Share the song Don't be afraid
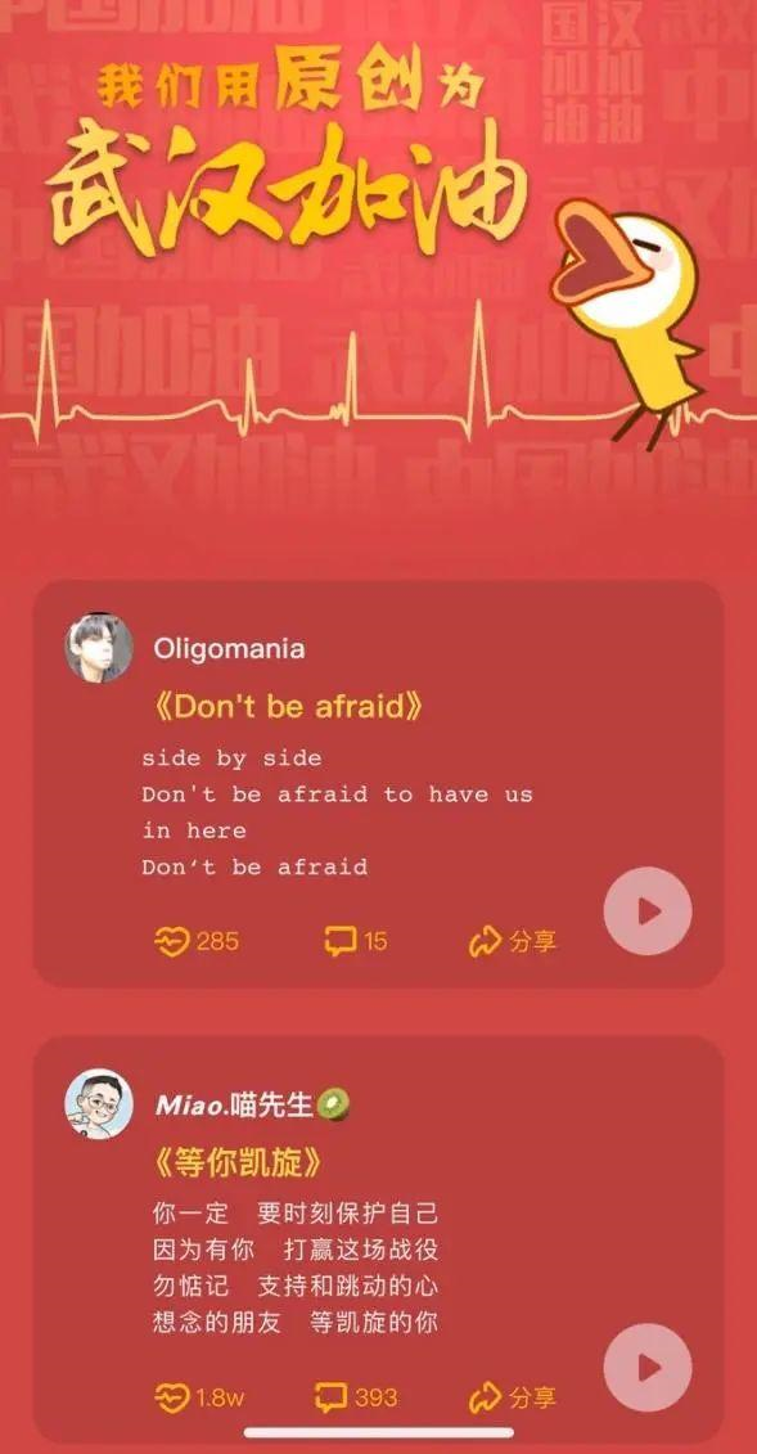This screenshot has height=1454, width=757. pos(512,941)
